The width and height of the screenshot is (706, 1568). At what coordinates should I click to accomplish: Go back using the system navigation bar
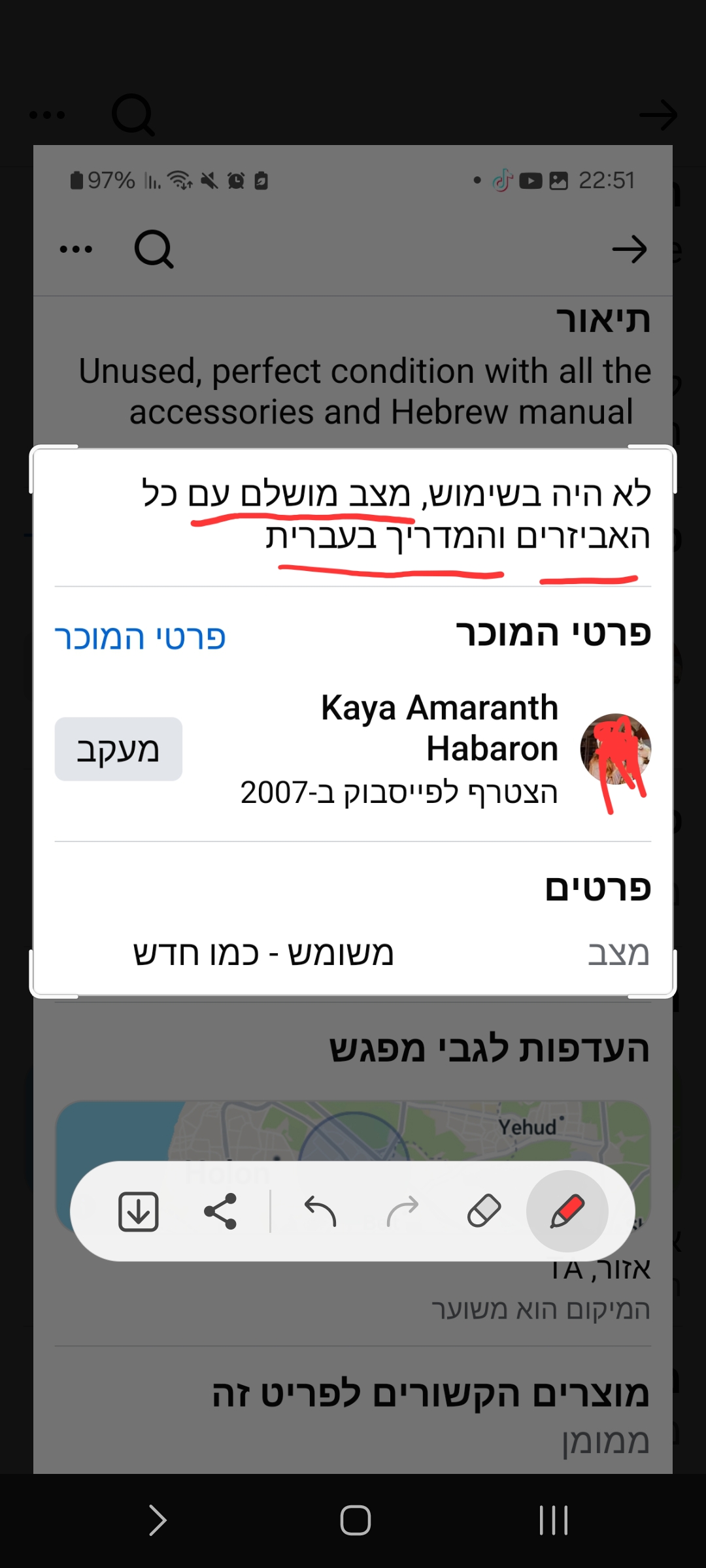point(157,1520)
